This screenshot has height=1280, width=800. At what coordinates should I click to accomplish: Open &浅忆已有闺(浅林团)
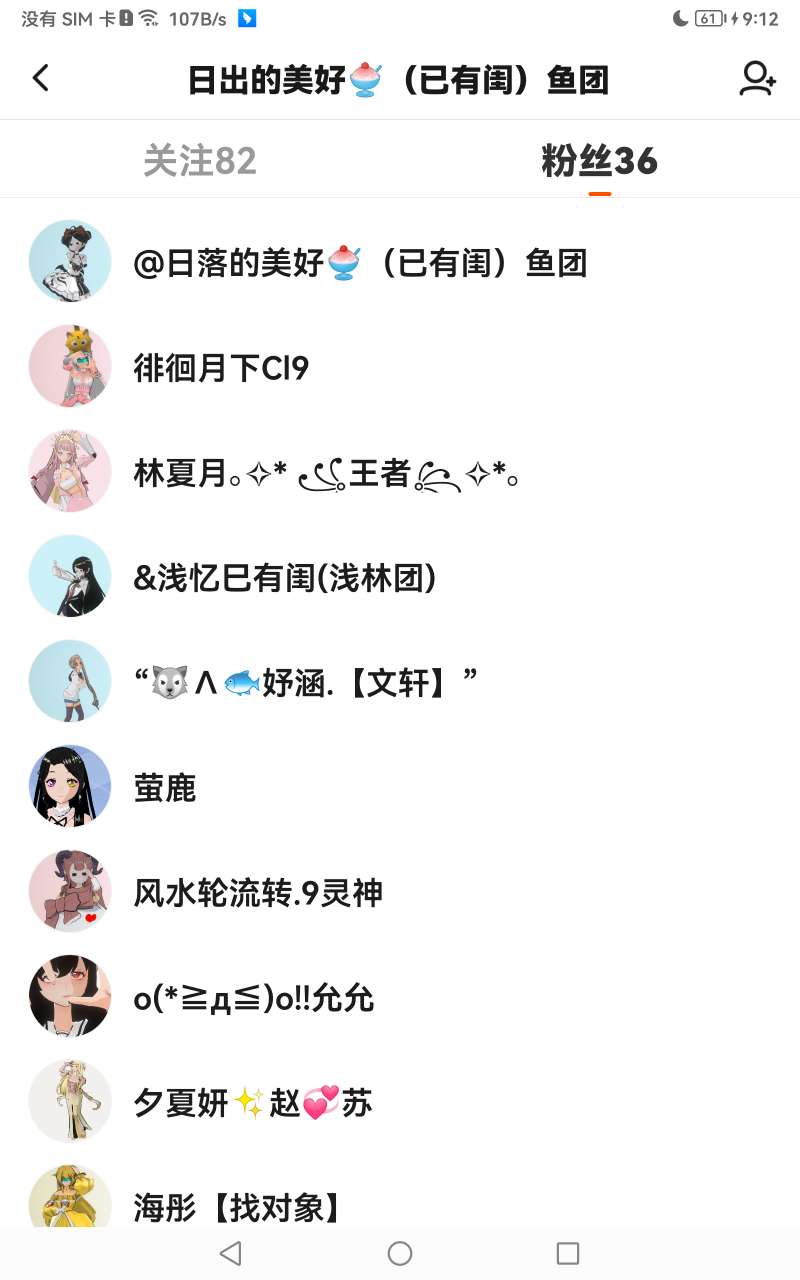coord(400,578)
